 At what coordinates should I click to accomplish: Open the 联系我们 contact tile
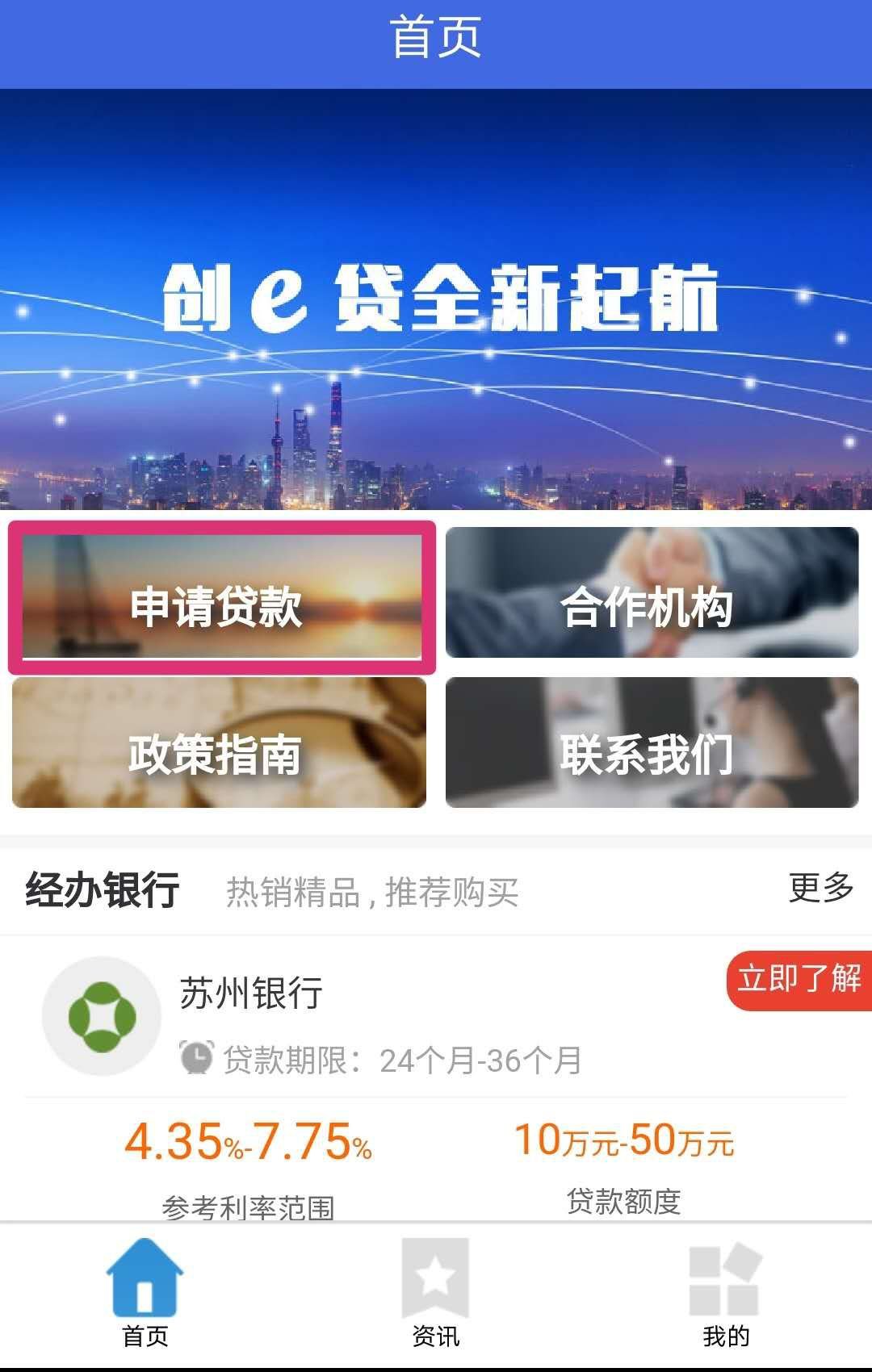[x=652, y=742]
